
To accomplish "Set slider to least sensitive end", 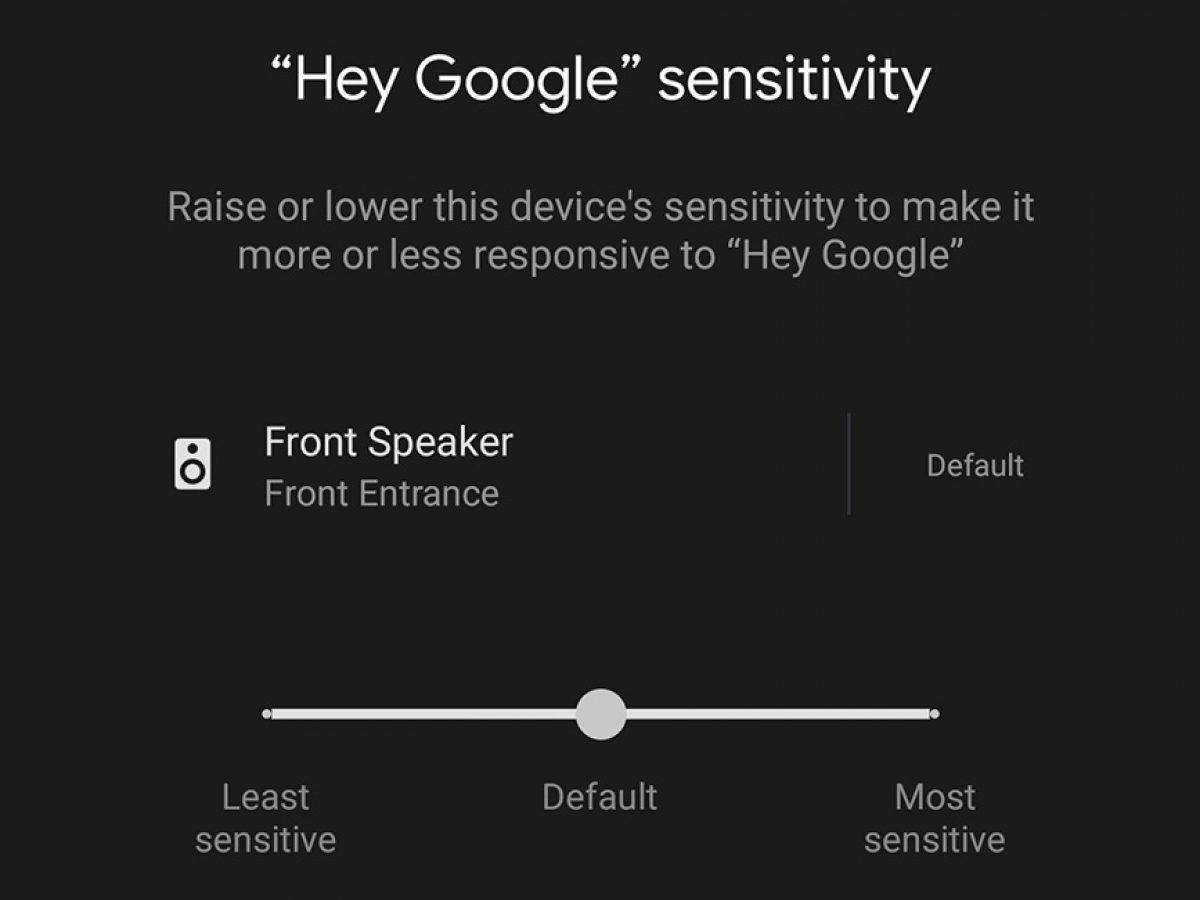I will point(267,714).
